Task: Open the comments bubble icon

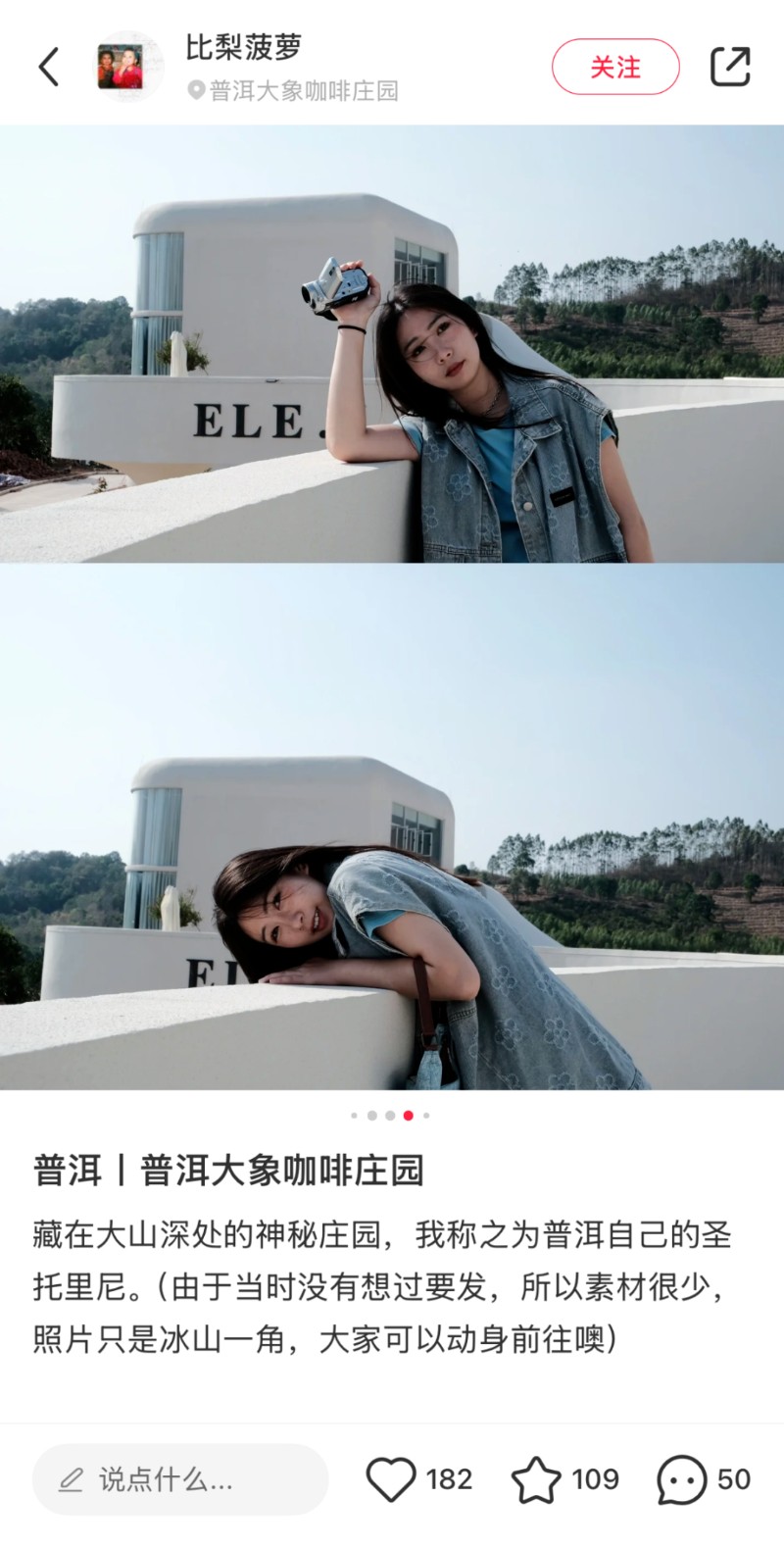Action: click(681, 1479)
